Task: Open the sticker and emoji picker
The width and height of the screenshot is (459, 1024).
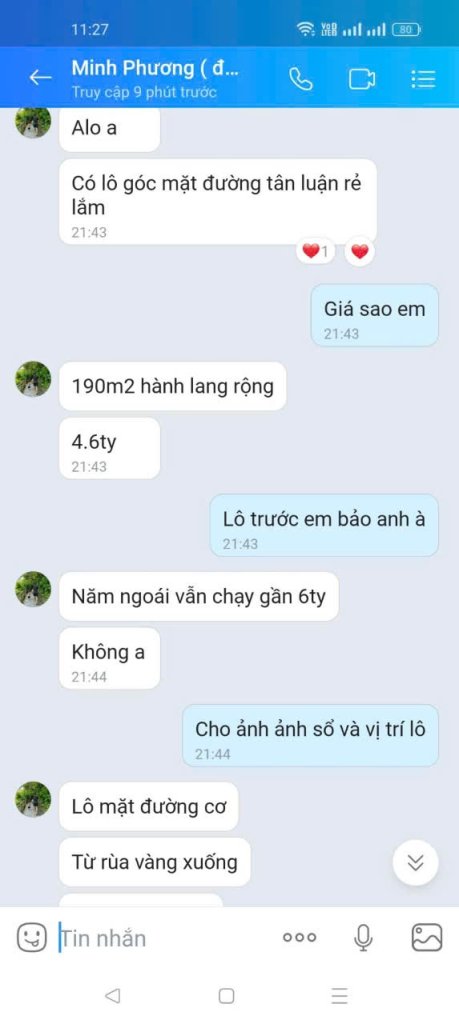Action: click(x=31, y=938)
